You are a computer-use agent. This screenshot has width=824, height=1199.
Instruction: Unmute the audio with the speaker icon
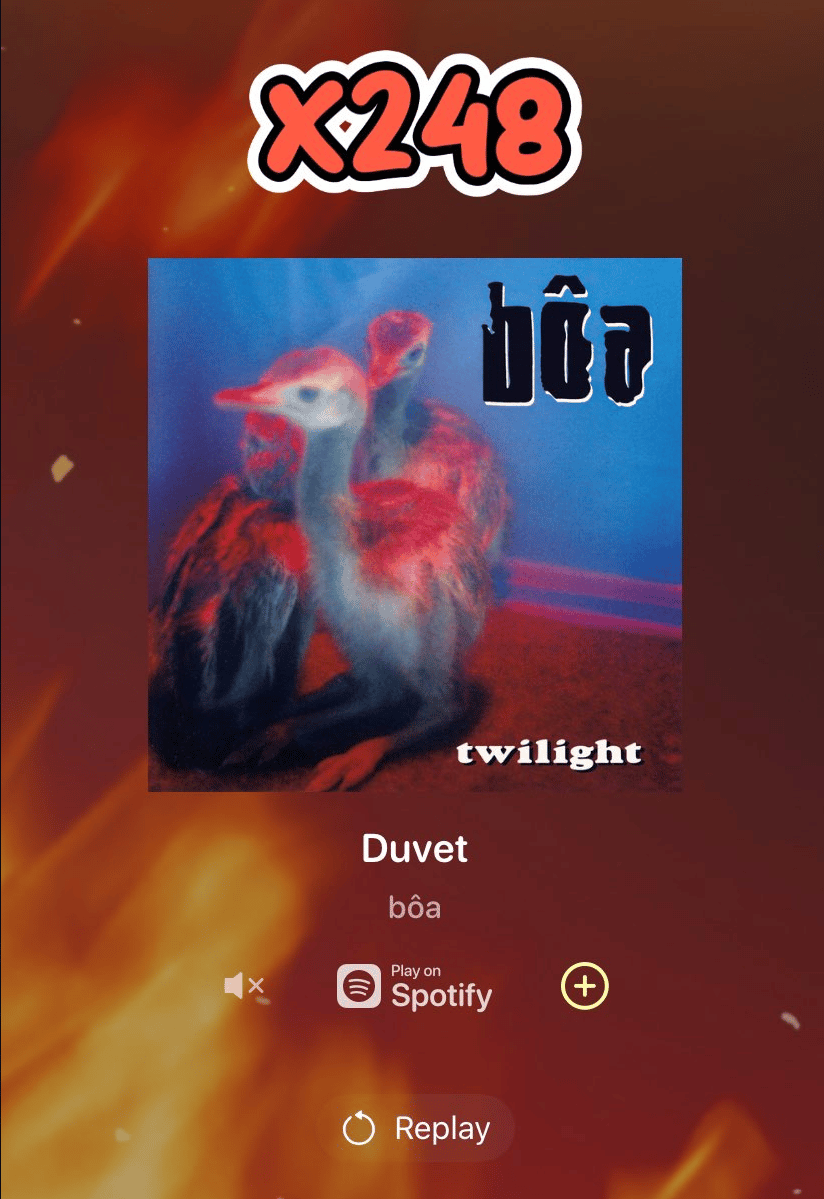(244, 987)
